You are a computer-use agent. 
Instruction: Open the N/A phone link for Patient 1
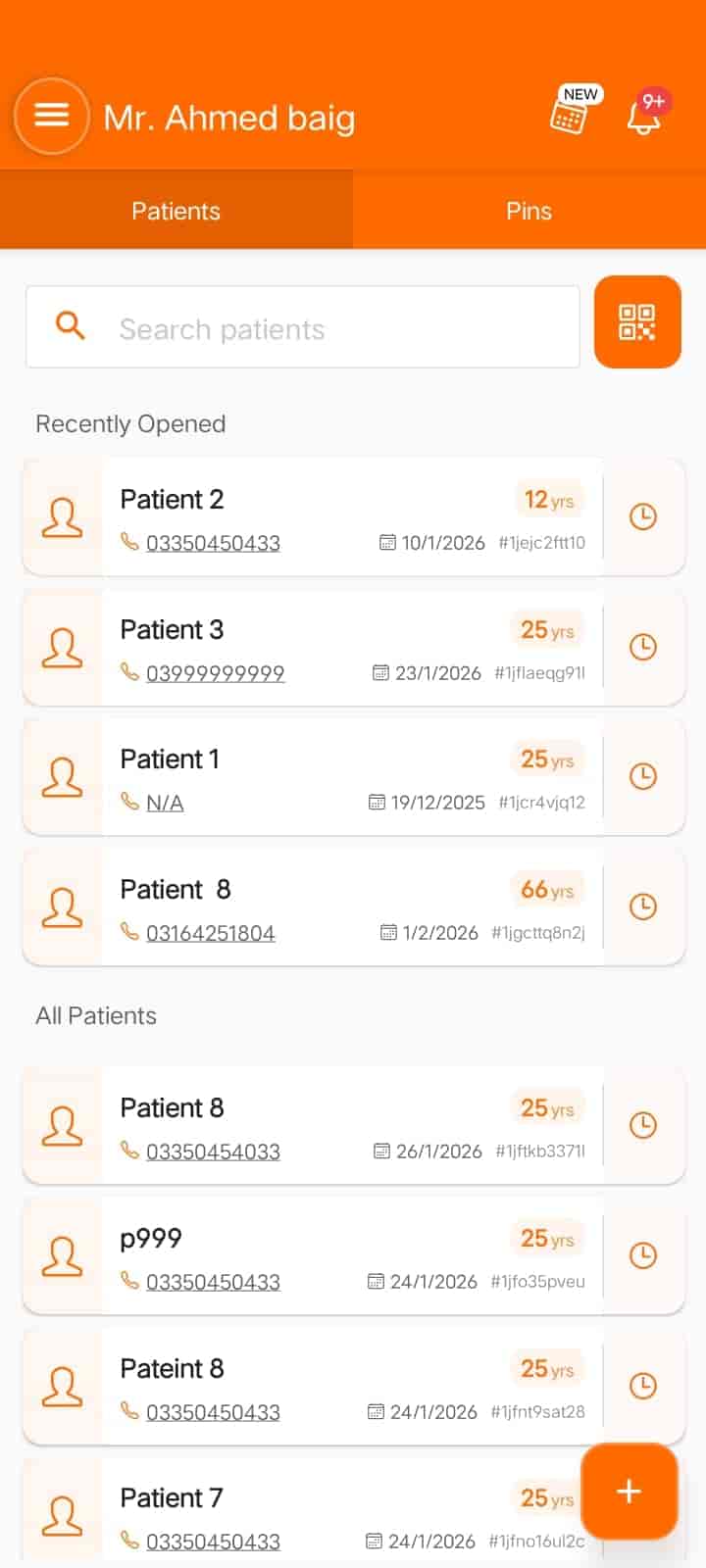coord(165,802)
